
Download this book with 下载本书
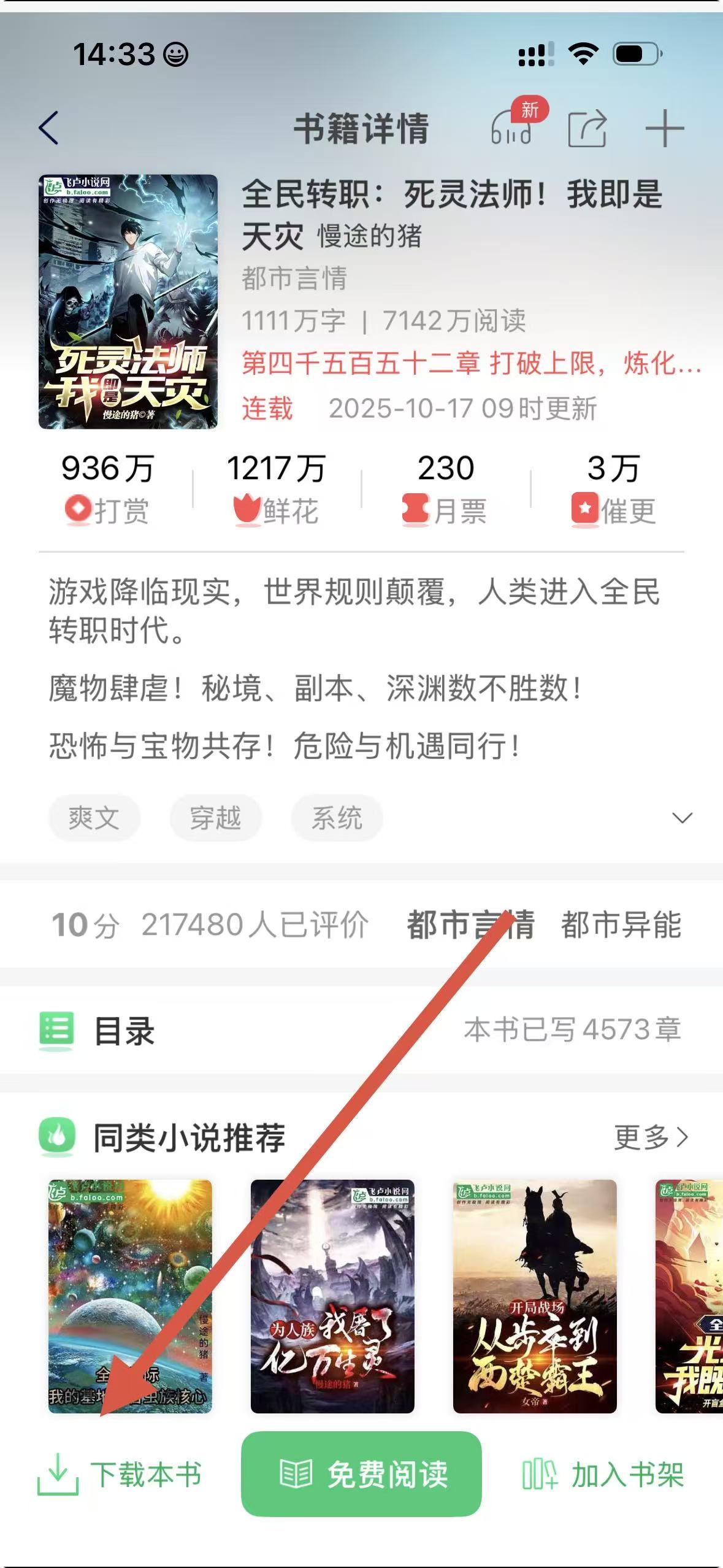120,1475
